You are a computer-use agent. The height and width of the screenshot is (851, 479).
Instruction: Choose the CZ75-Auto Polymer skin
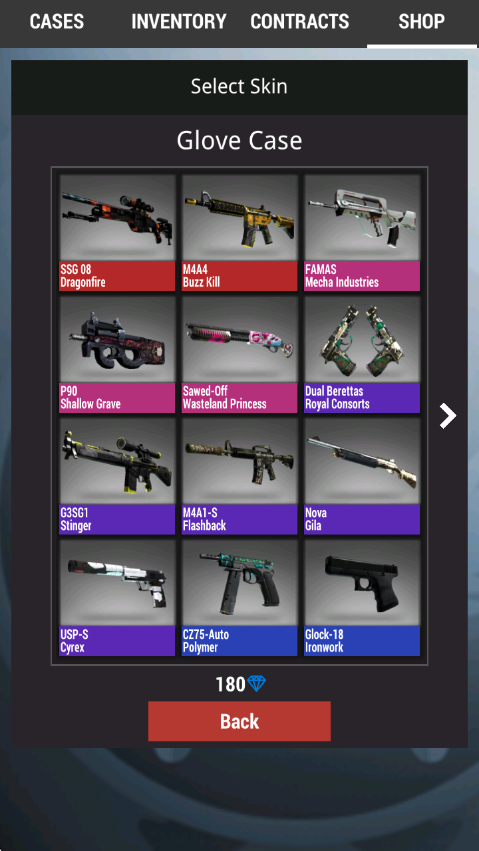pos(239,597)
